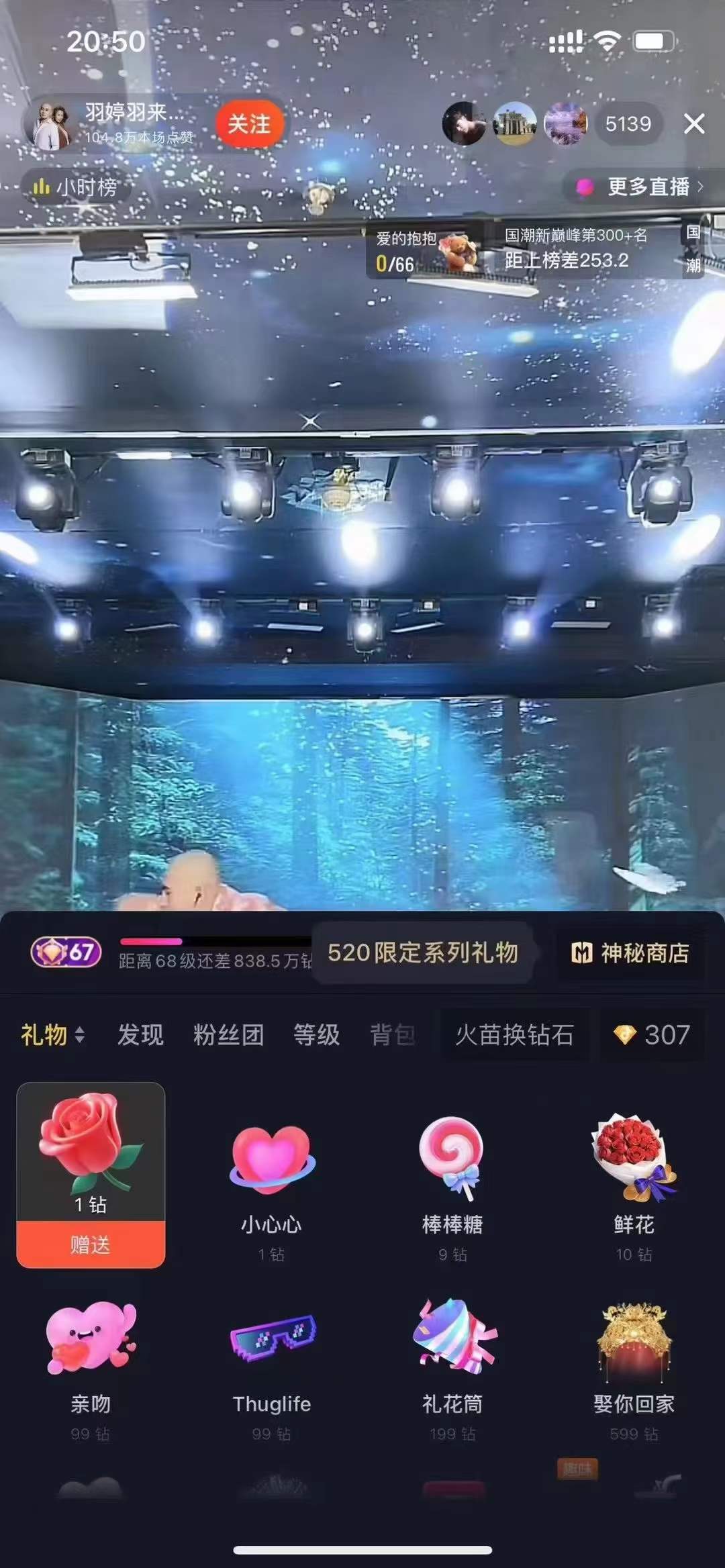
Task: Open the 神秘商店 mystery shop
Action: point(631,952)
